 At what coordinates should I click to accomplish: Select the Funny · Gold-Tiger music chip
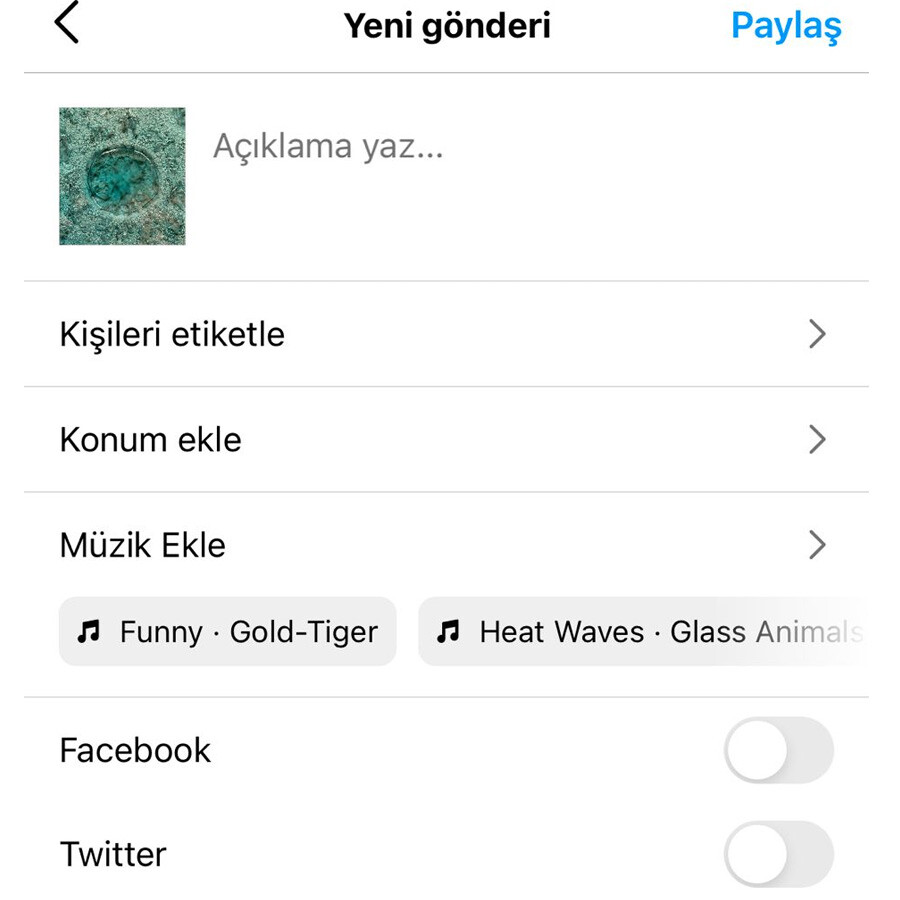coord(228,632)
